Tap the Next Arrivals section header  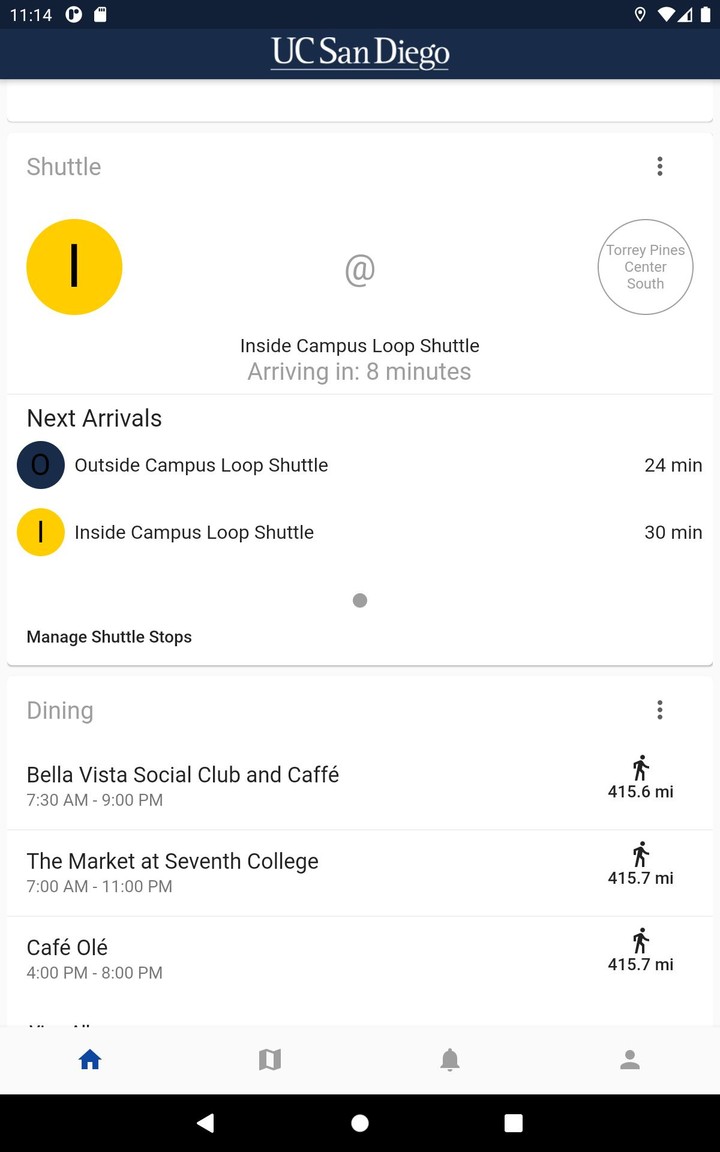click(x=93, y=418)
